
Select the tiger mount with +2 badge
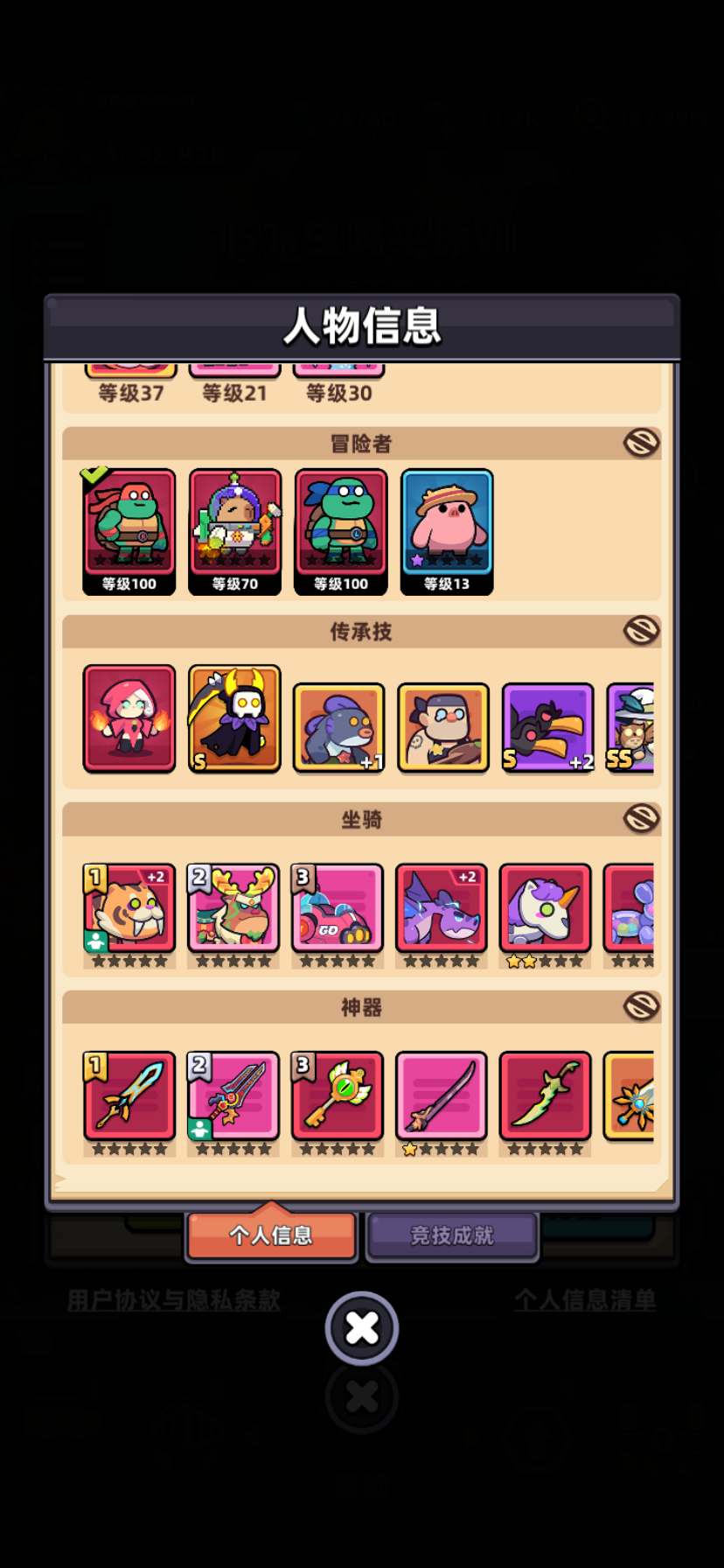129,907
